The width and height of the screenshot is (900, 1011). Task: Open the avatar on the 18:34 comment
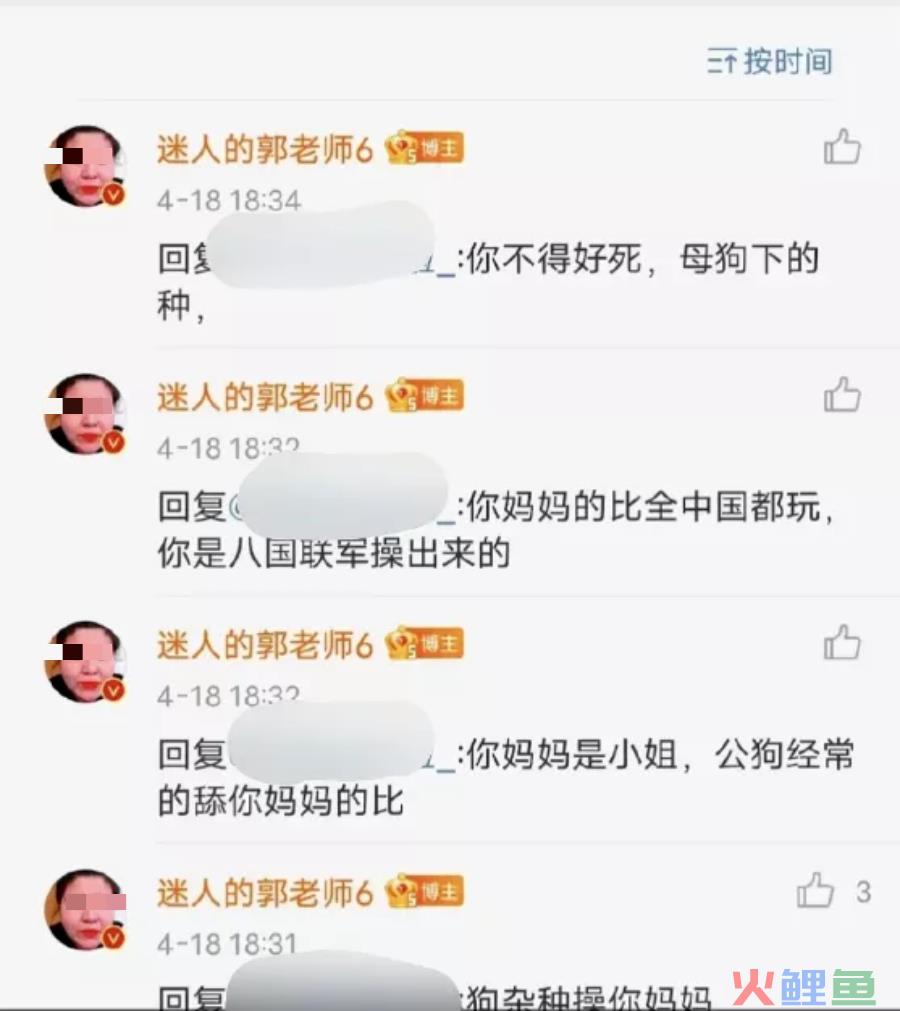click(x=85, y=166)
